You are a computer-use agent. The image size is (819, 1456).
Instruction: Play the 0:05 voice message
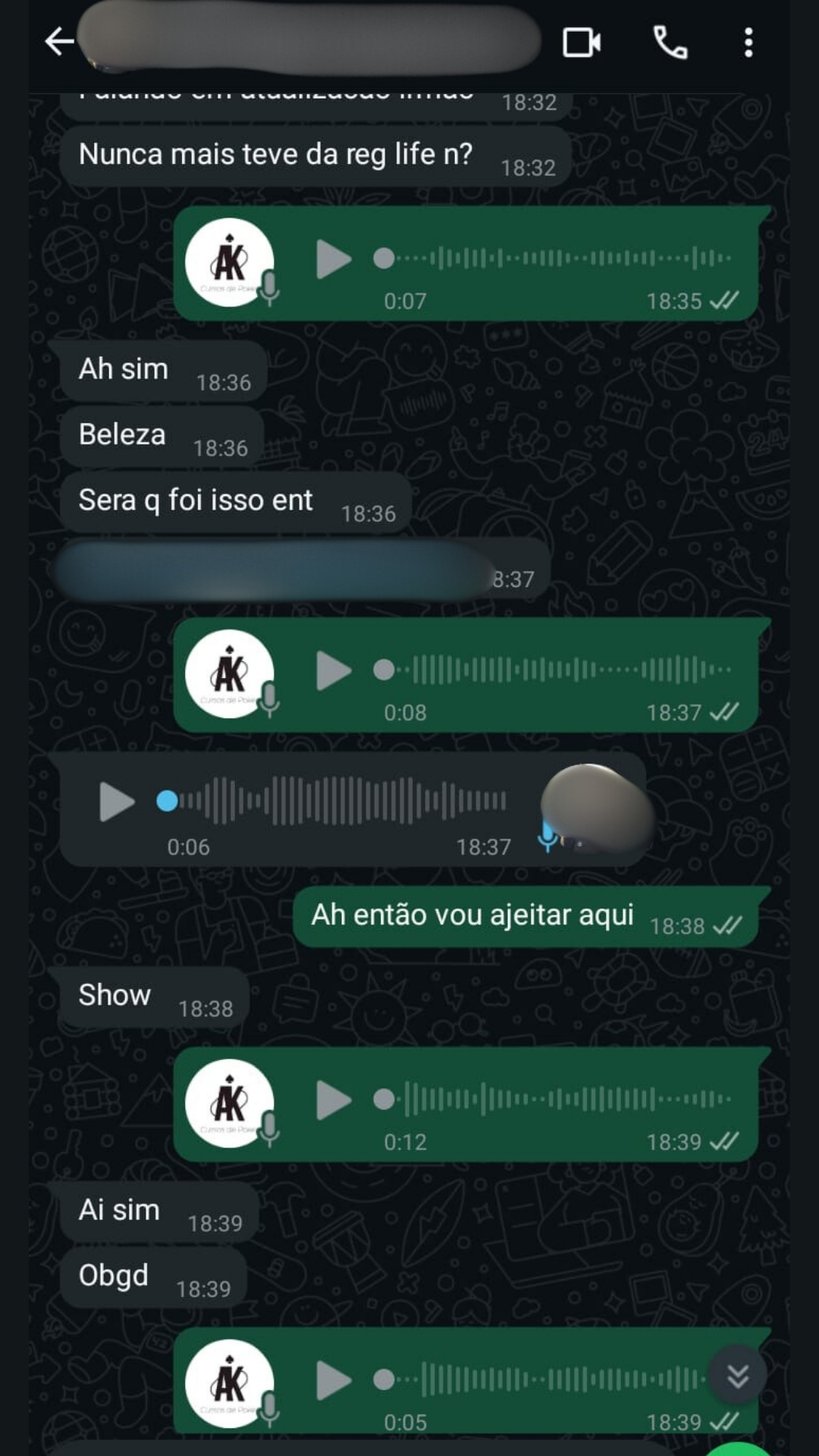[x=334, y=1380]
